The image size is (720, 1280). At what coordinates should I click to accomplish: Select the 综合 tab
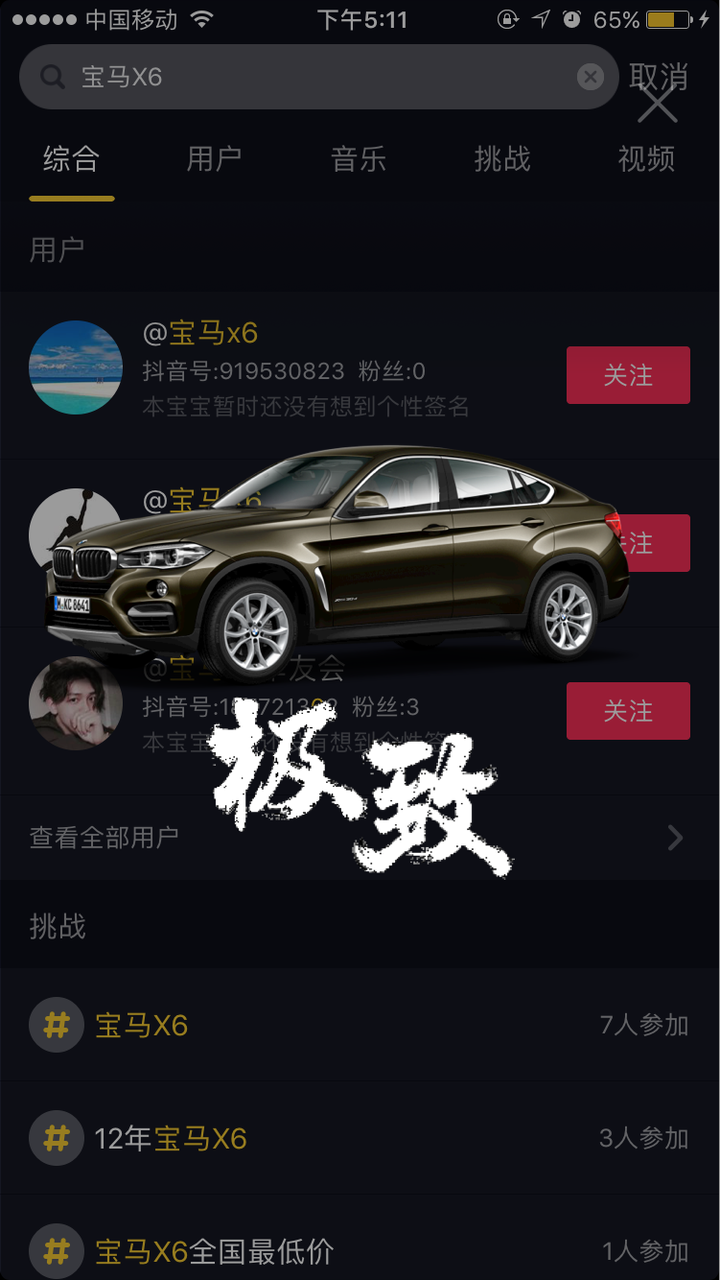coord(71,159)
